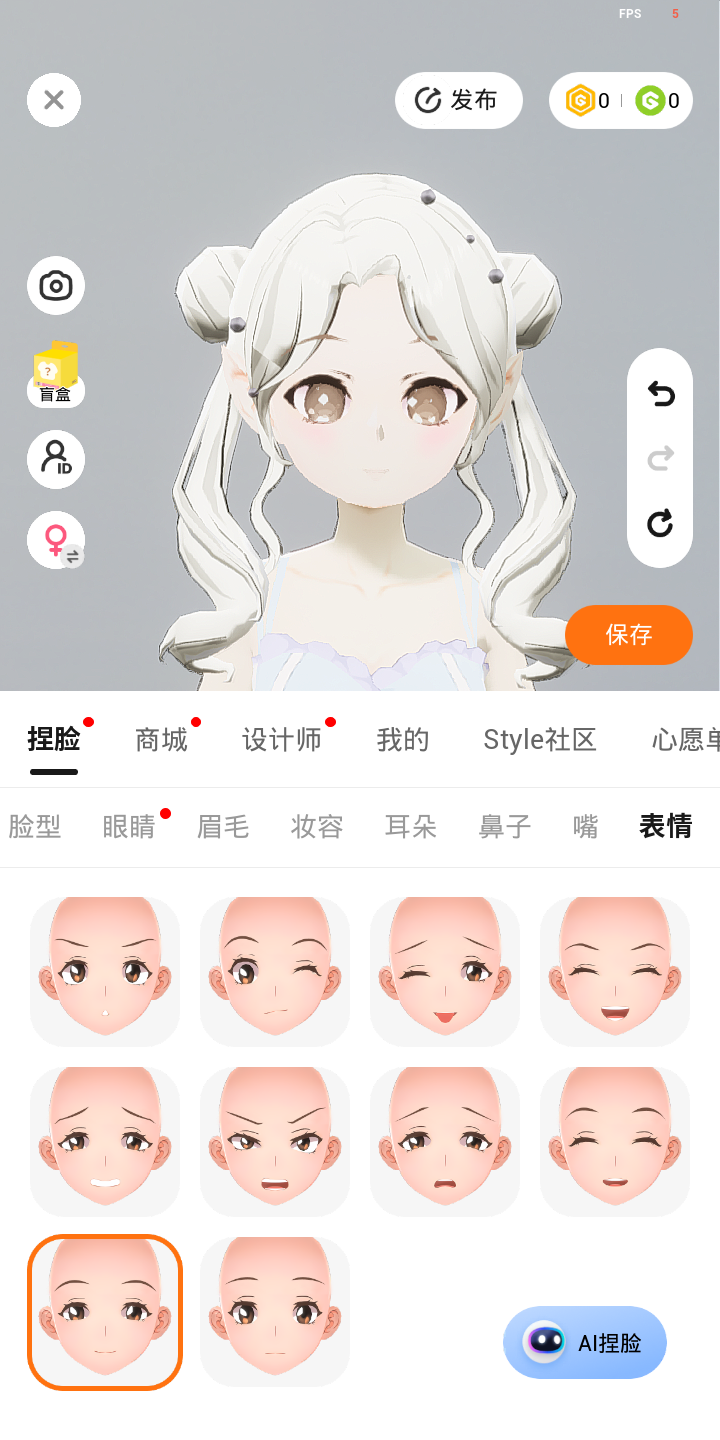This screenshot has height=1440, width=720.
Task: Open the 设计师 tab
Action: click(x=282, y=740)
